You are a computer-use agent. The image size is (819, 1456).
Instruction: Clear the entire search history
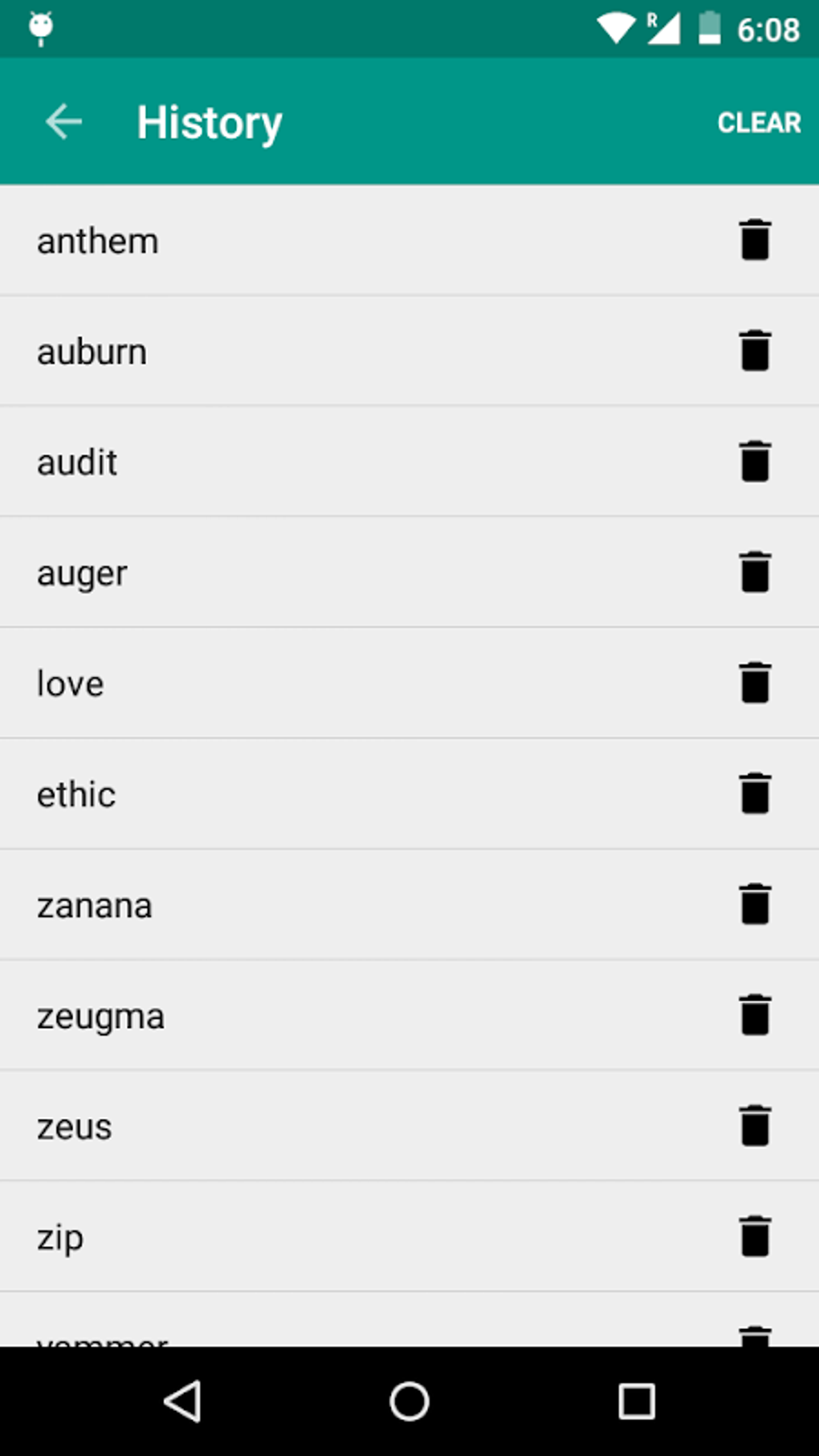(x=758, y=123)
